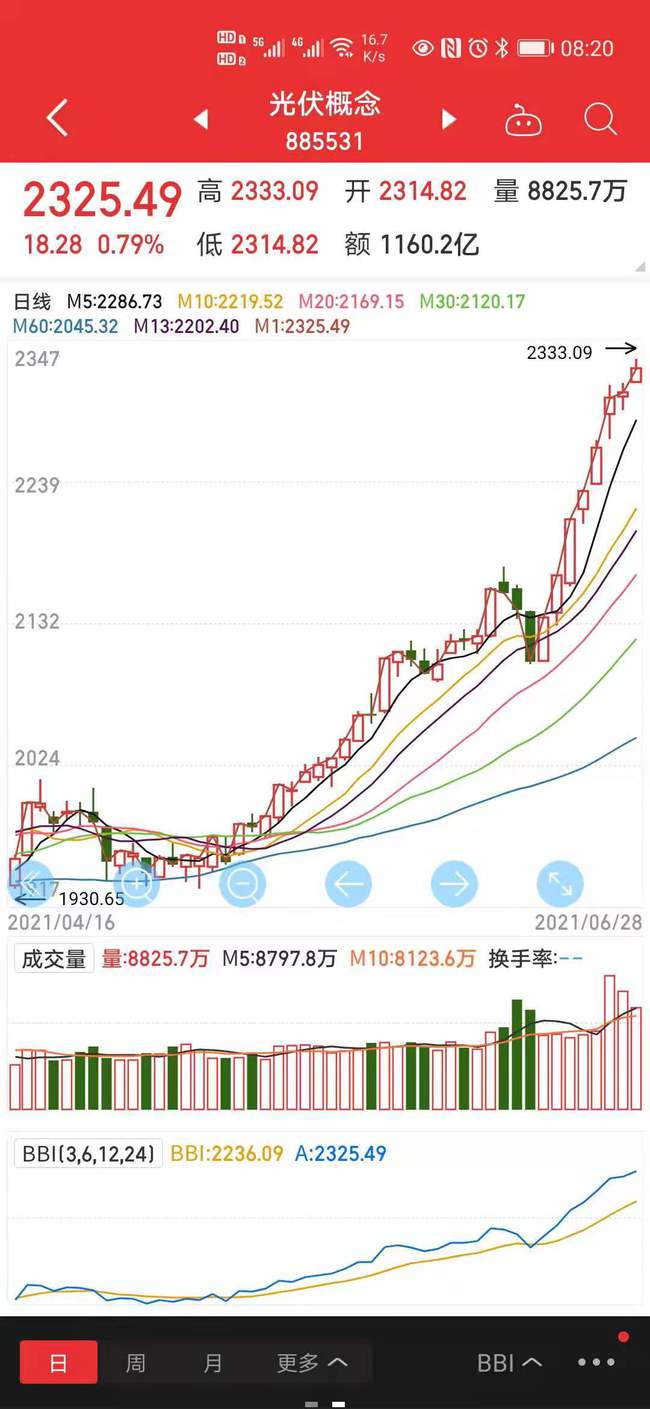
Task: Switch to the 周 weekly chart
Action: 135,1362
